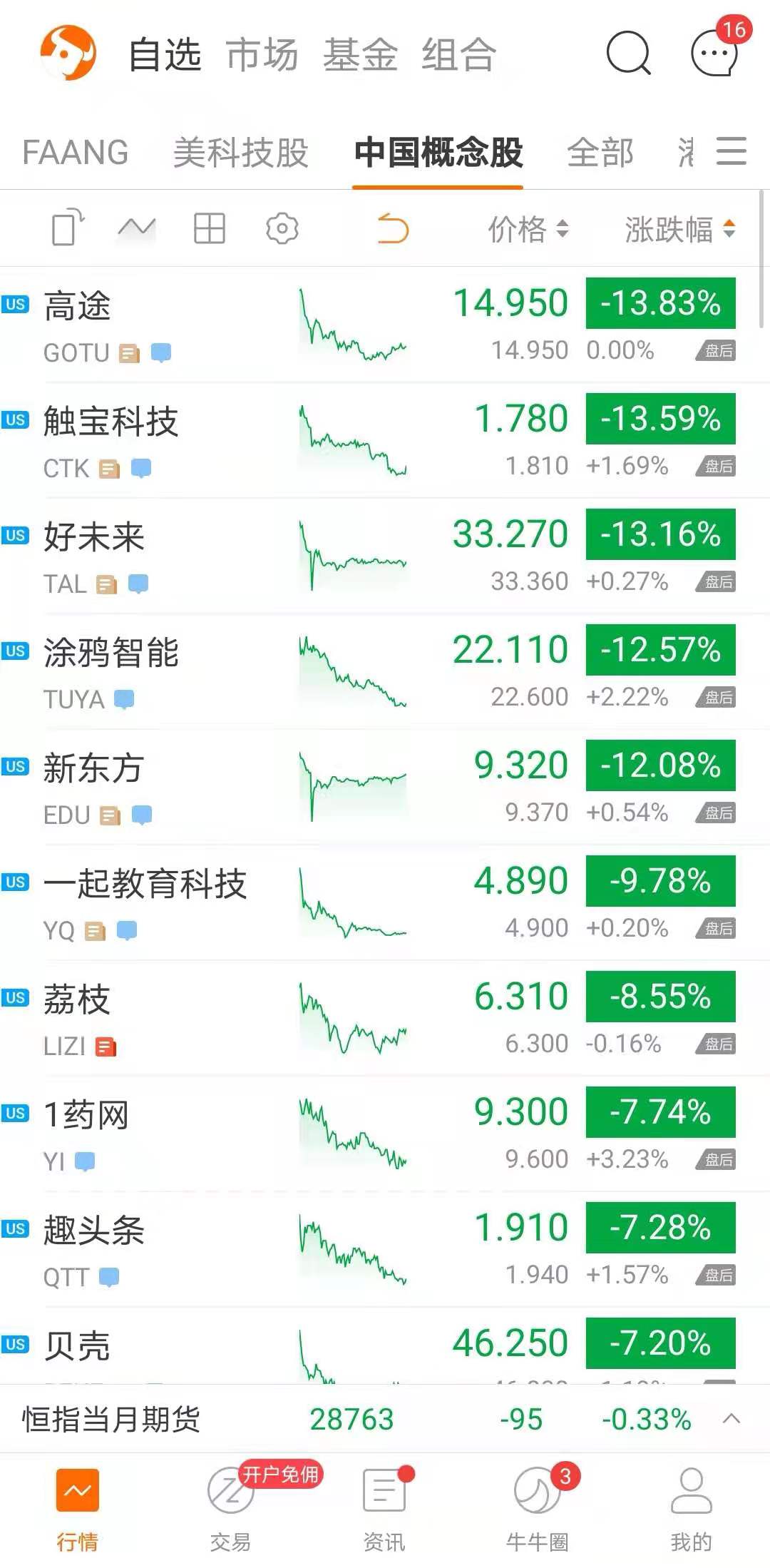
Task: Switch to the 市场 top tab
Action: (262, 55)
